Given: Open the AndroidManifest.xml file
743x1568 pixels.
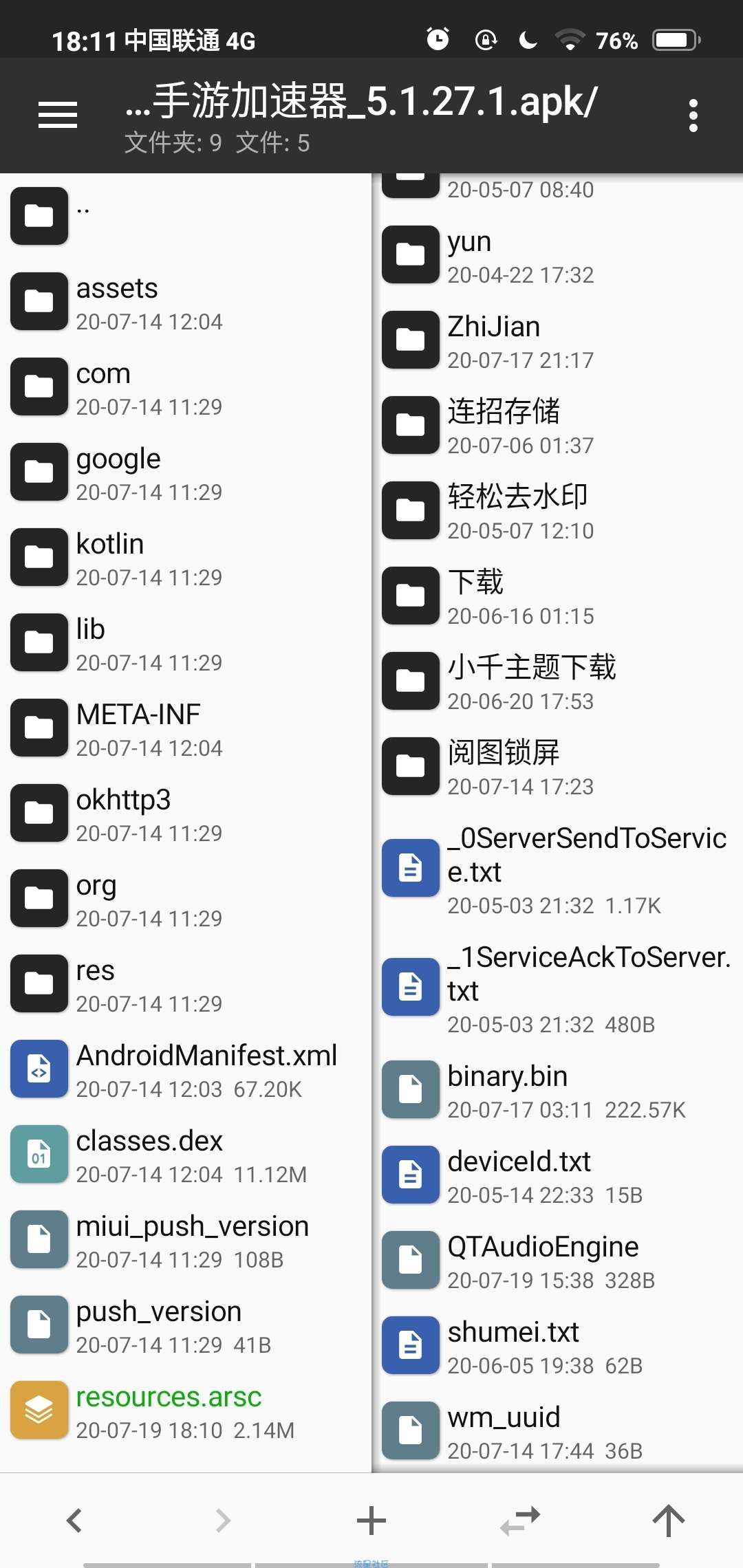Looking at the screenshot, I should pos(186,1070).
